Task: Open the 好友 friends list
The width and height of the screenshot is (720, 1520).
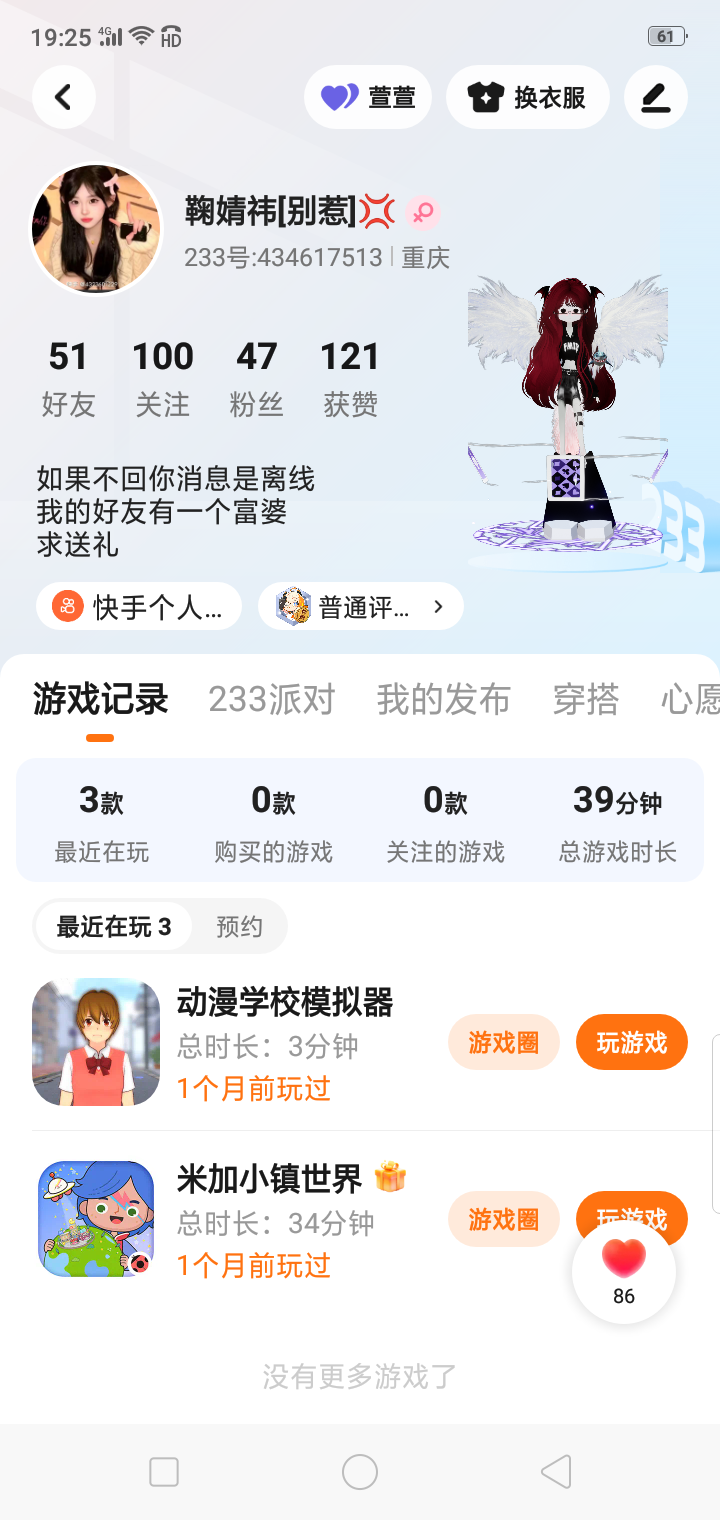Action: [68, 378]
